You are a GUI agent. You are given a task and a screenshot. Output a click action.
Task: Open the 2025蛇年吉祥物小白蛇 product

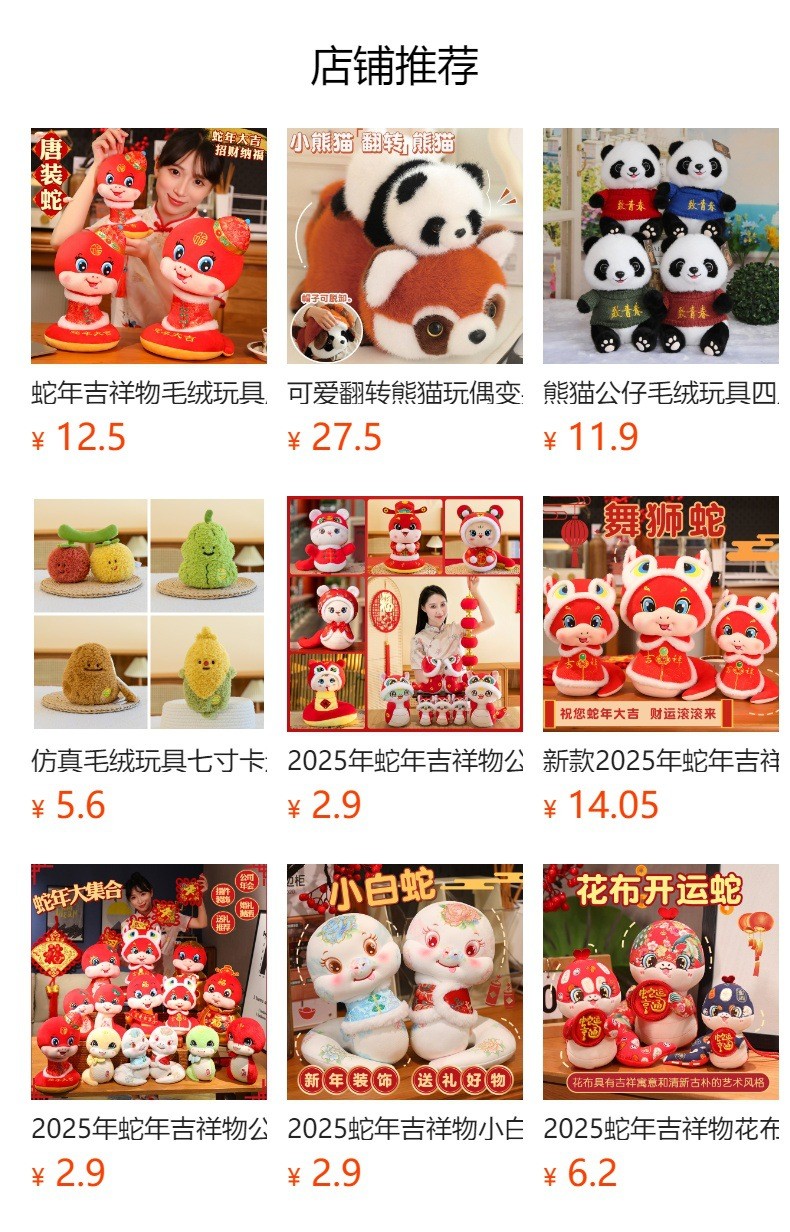click(405, 982)
